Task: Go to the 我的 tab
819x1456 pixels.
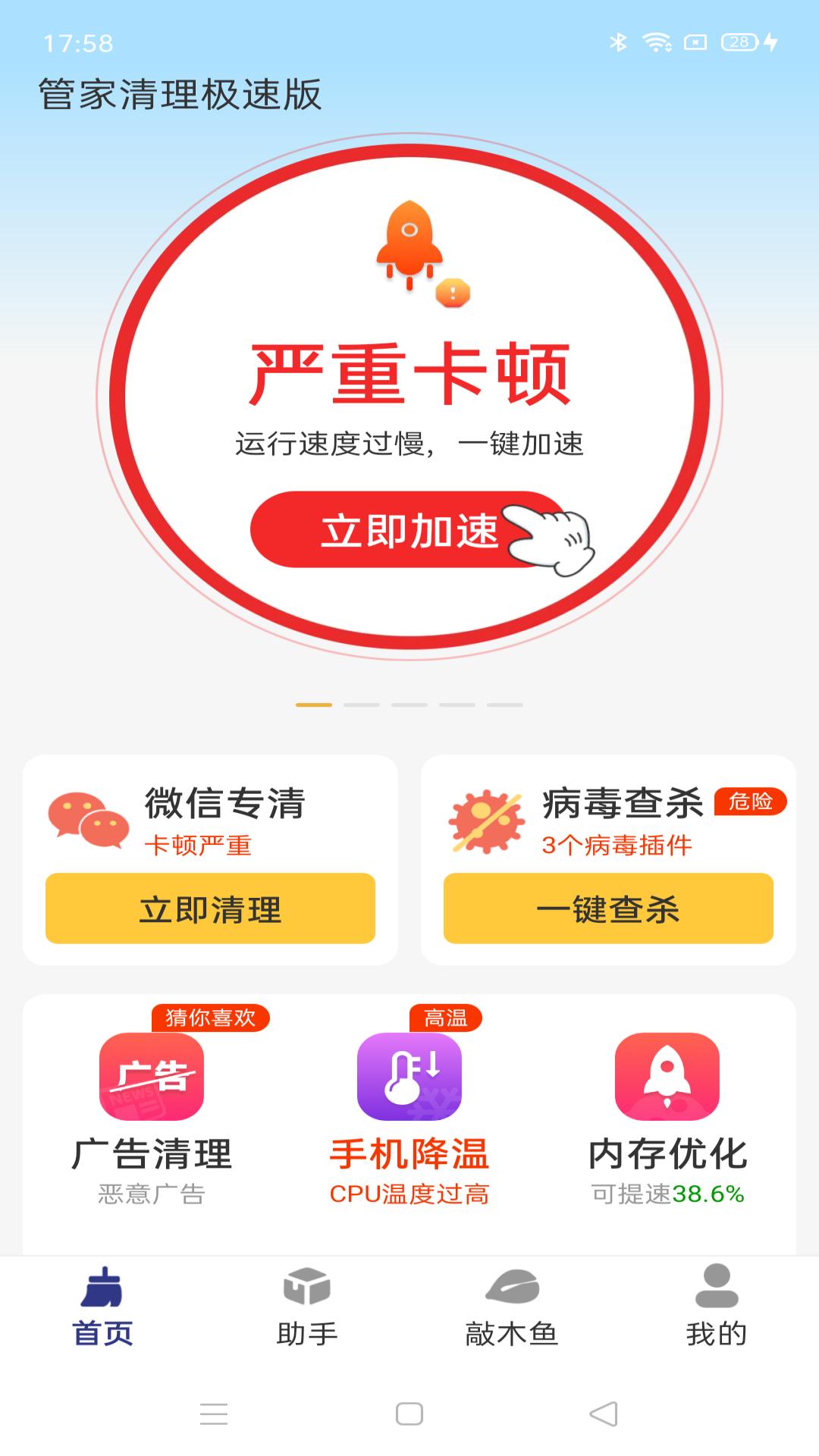Action: coord(717,1307)
